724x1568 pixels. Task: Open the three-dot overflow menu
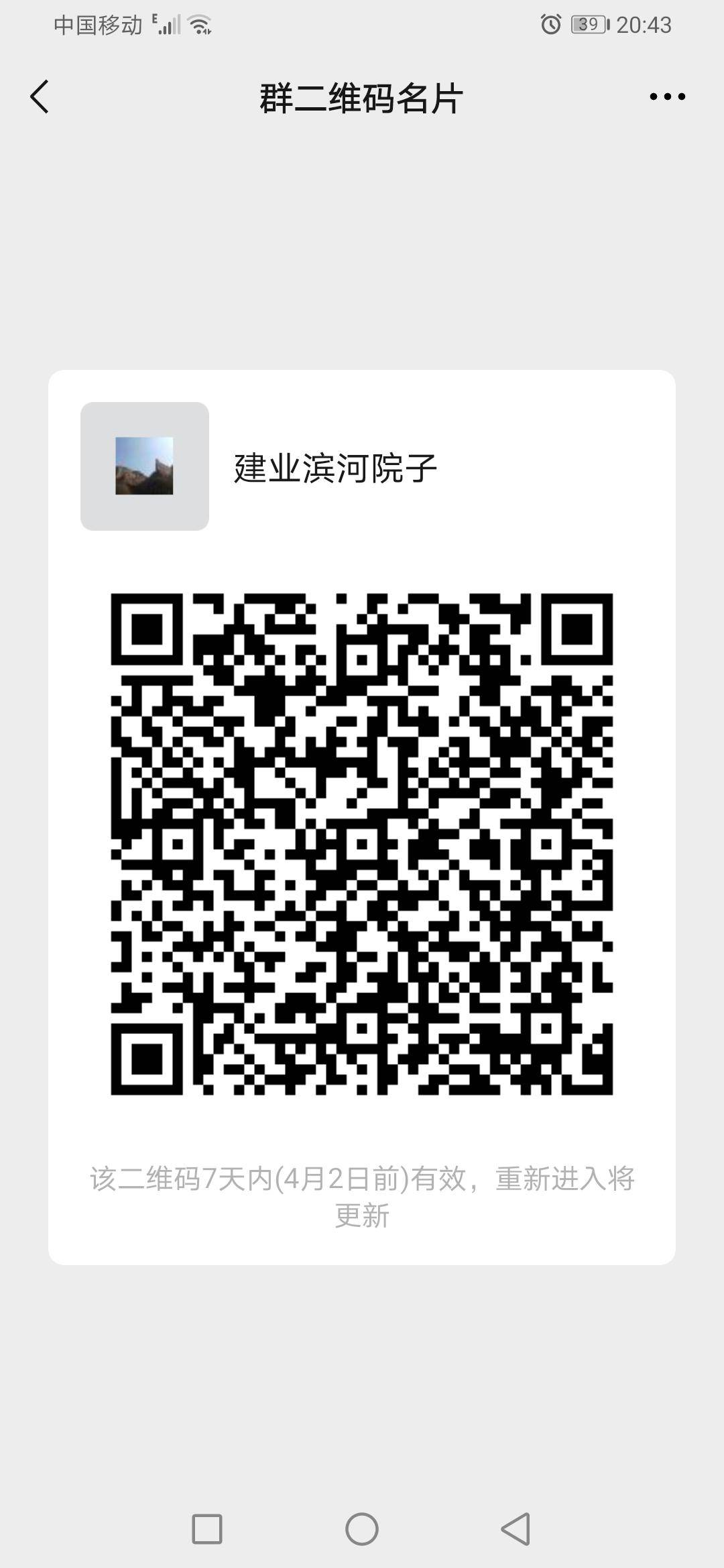click(x=667, y=97)
